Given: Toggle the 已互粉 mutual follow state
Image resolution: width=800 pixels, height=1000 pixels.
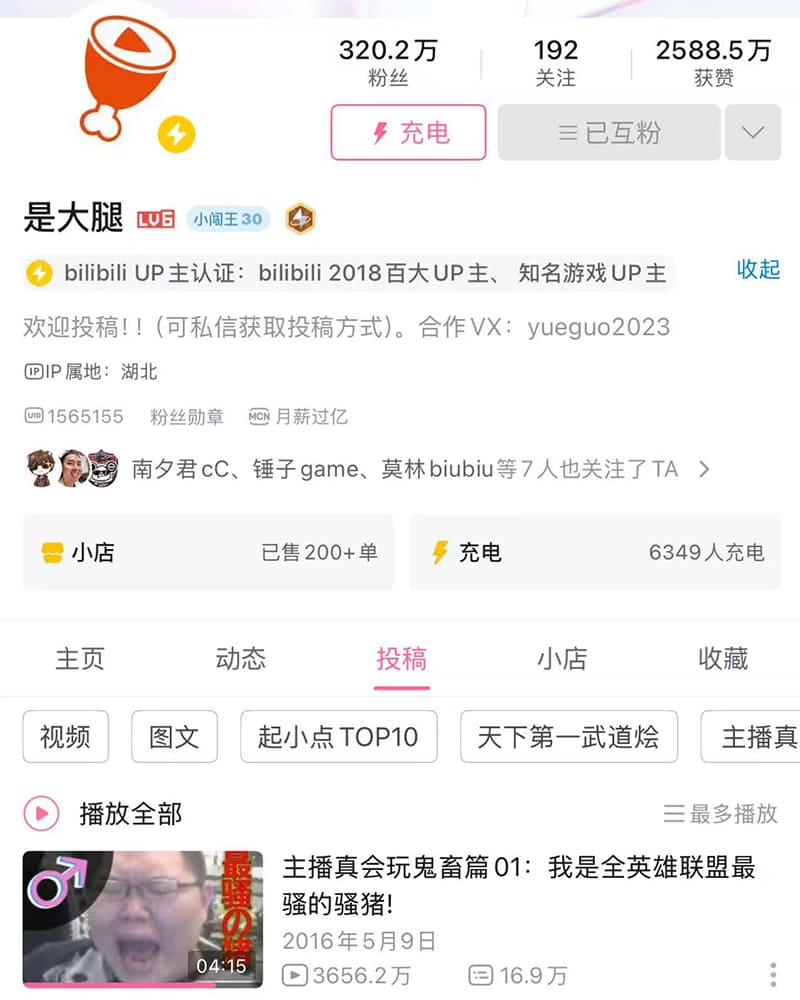Looking at the screenshot, I should click(608, 133).
